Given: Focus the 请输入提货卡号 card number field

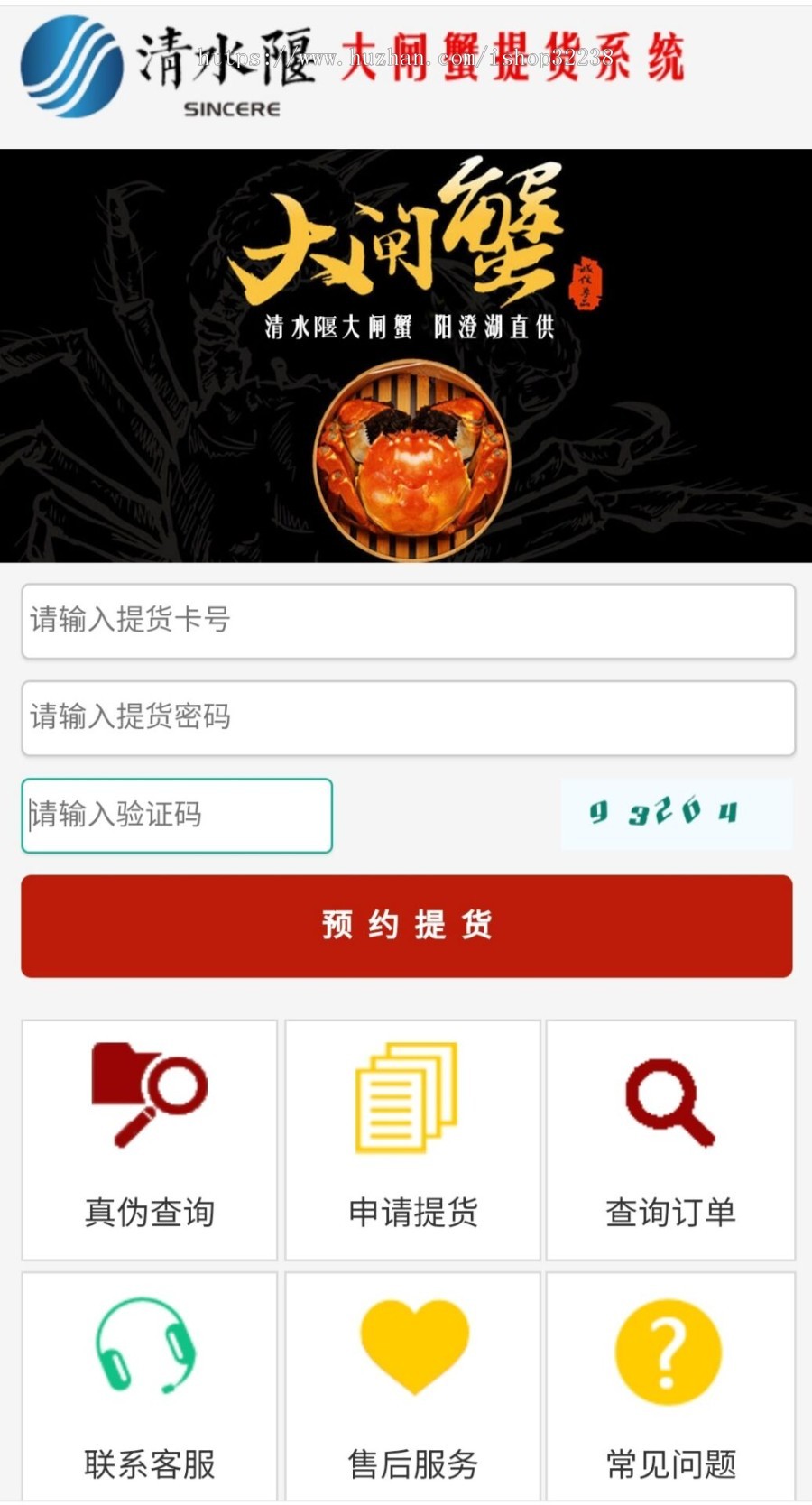Looking at the screenshot, I should click(x=408, y=621).
